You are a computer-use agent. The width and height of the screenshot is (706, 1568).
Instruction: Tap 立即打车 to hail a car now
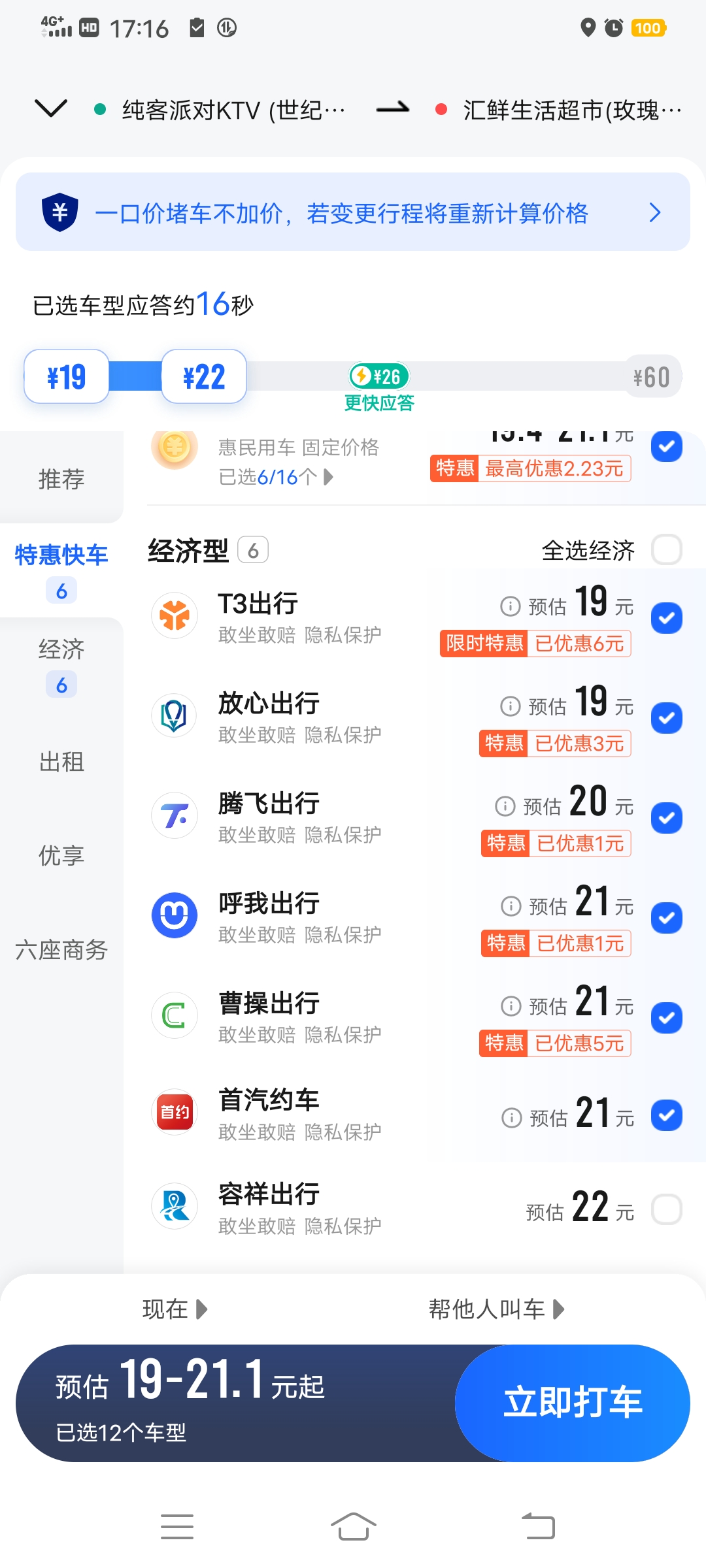(573, 1403)
